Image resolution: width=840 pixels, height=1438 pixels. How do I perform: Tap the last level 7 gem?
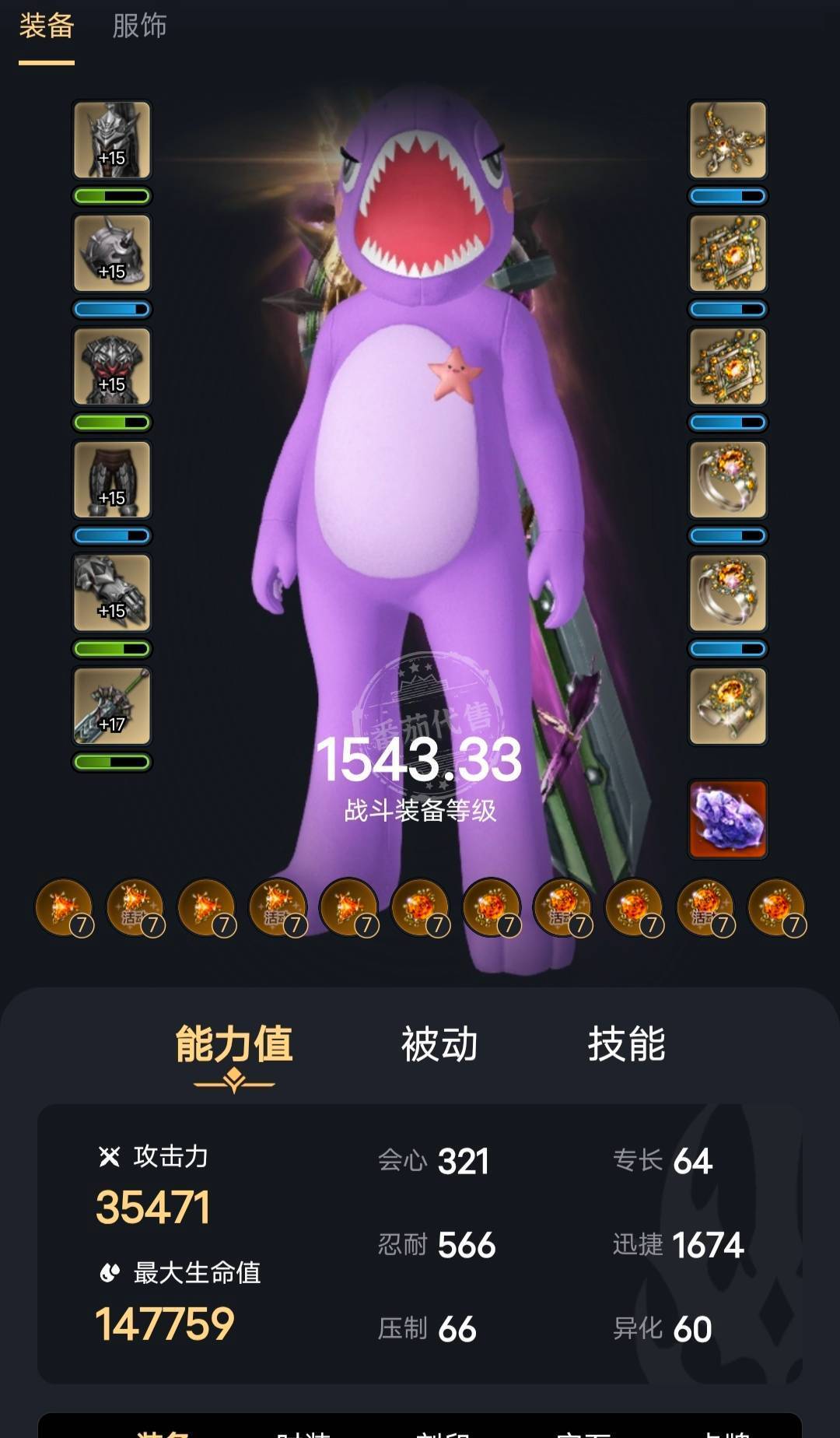pos(776,907)
